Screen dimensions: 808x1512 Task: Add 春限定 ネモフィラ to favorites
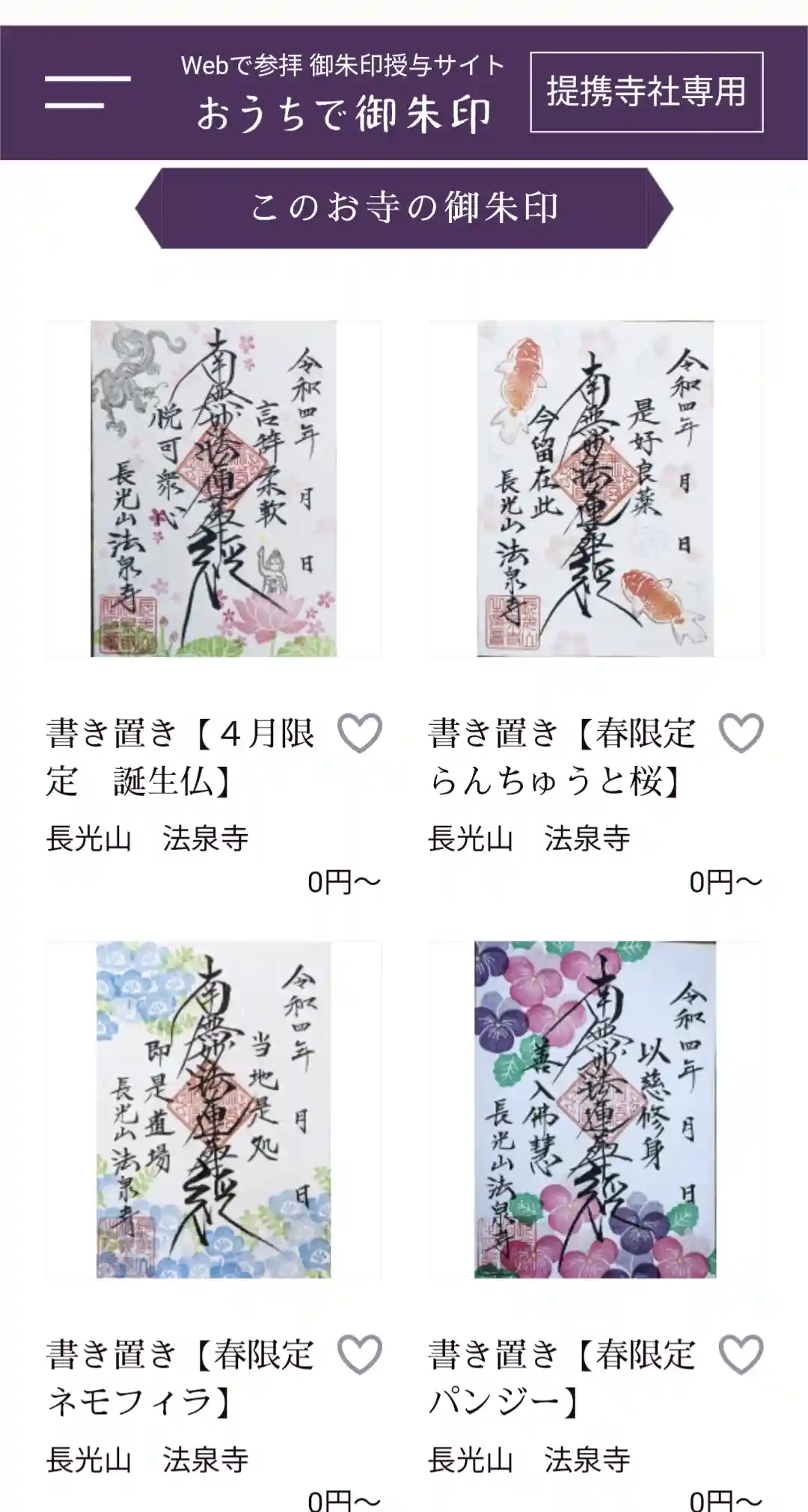click(x=360, y=1354)
